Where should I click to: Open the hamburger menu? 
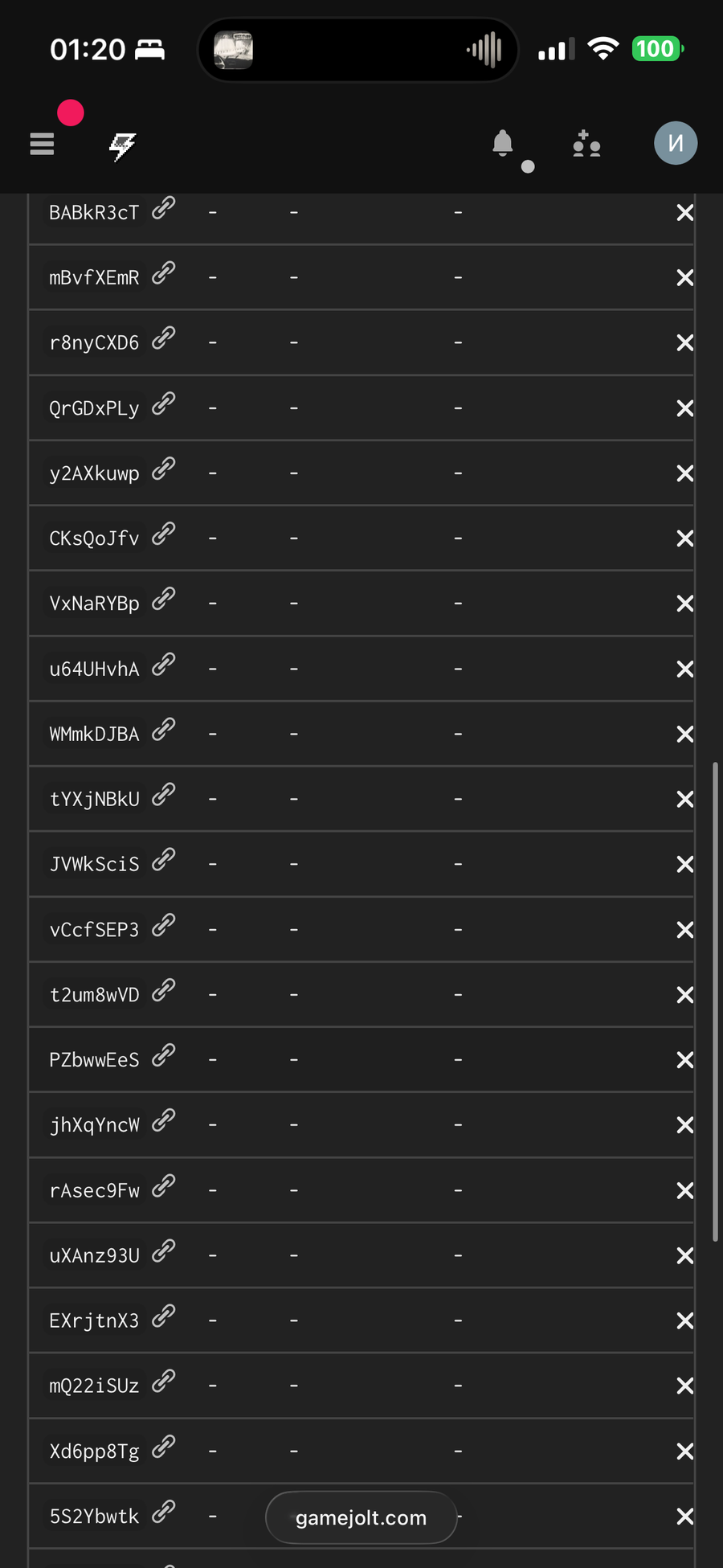(42, 144)
